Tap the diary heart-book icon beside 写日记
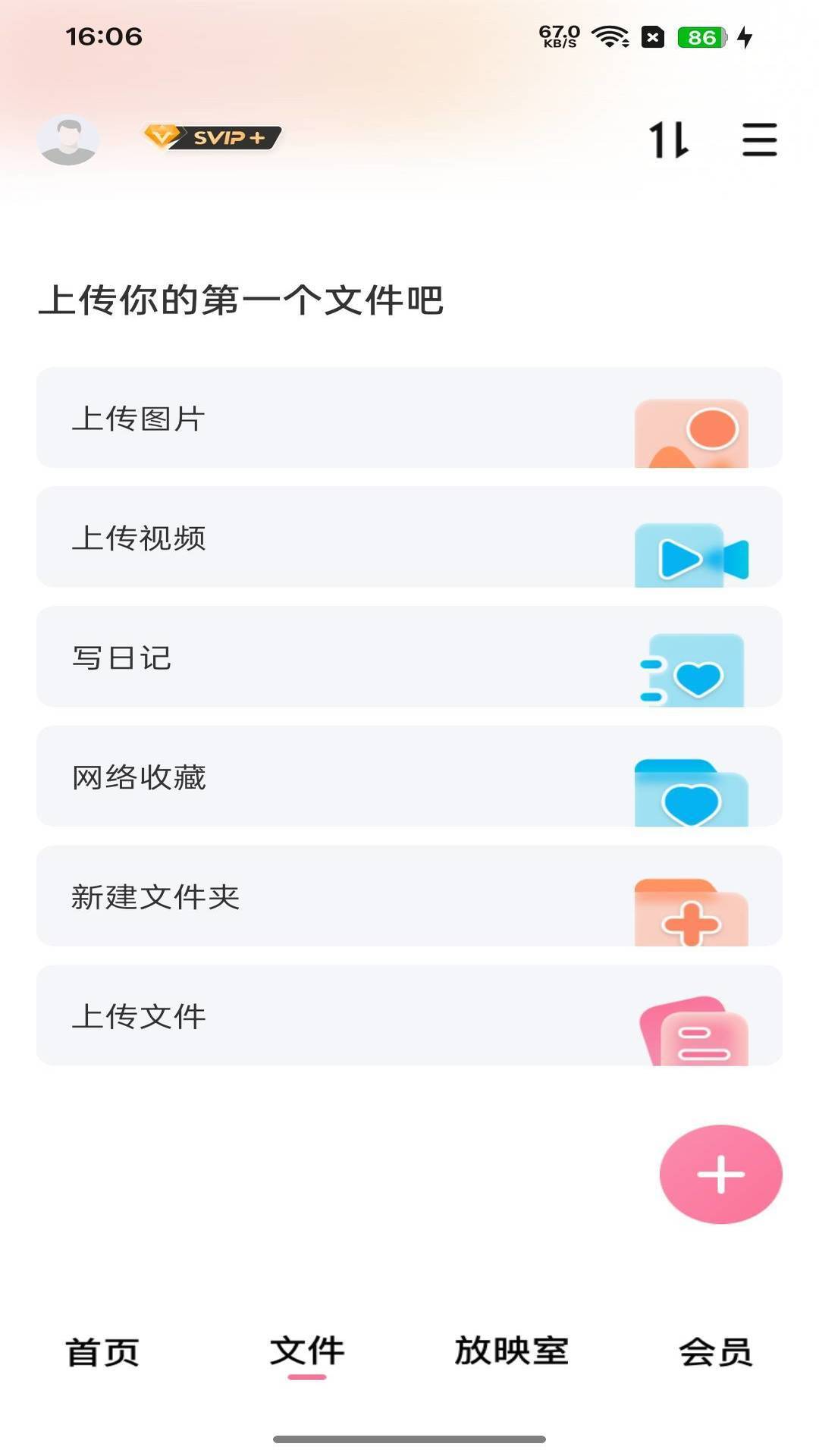 [692, 673]
